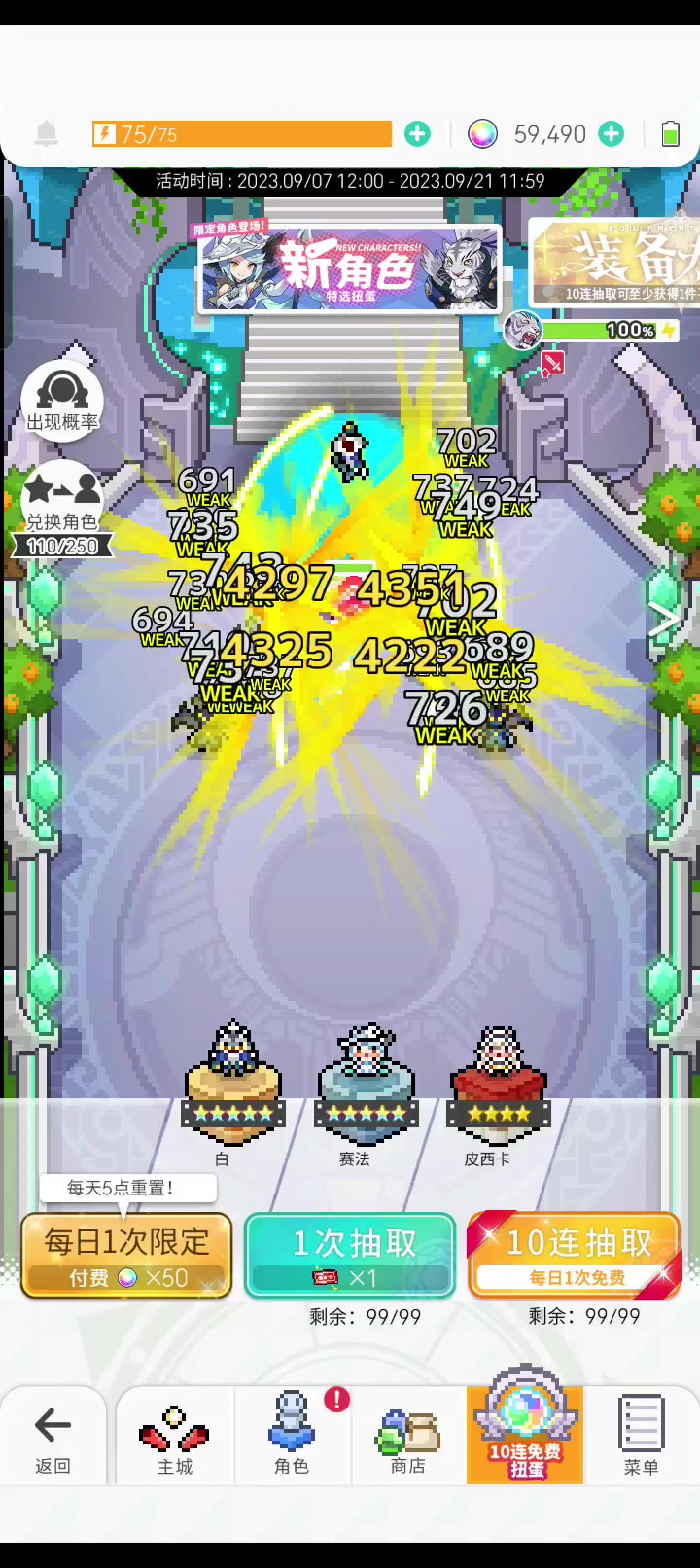Select the 每日1次限定 paid ×50 draw
The image size is (700, 1568).
pos(126,1255)
